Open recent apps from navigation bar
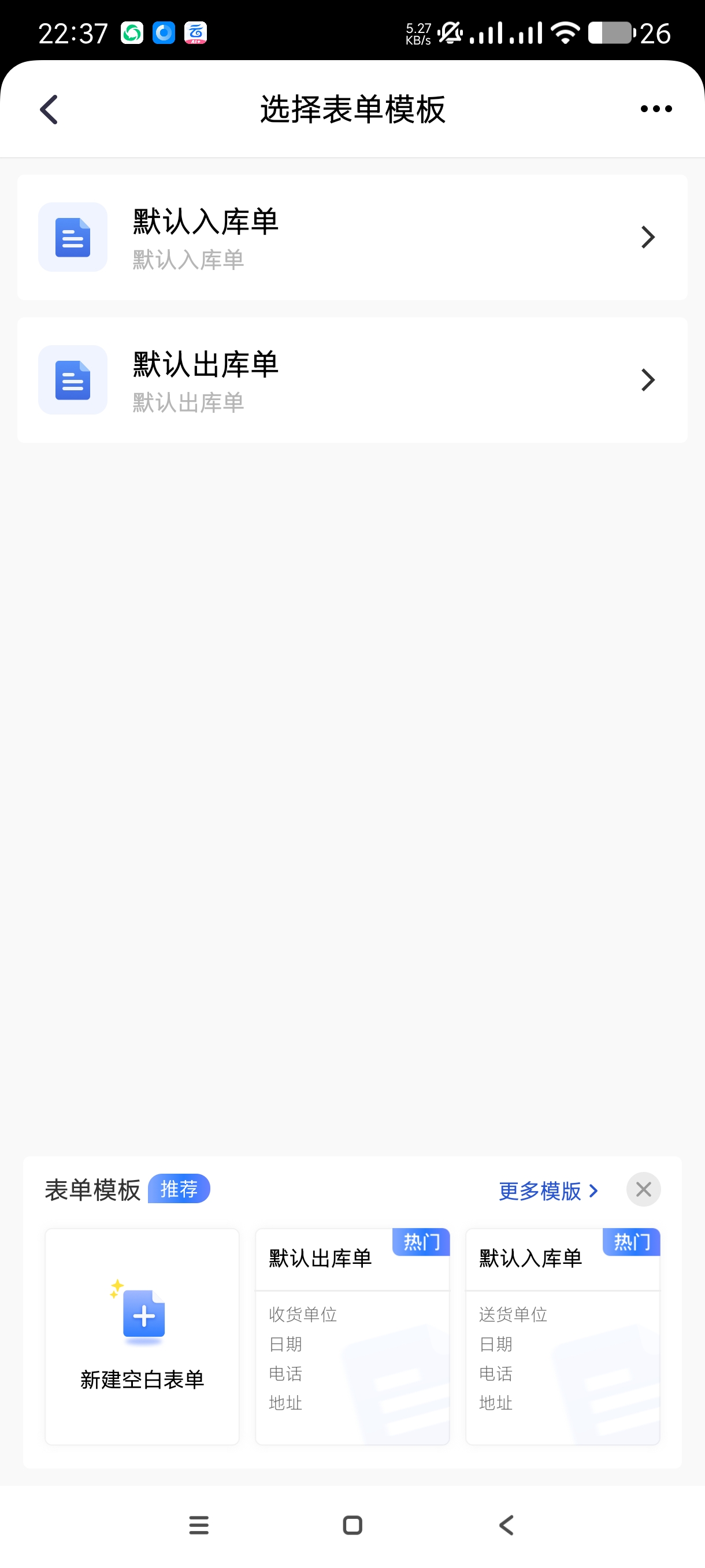The height and width of the screenshot is (1568, 705). pos(199,1525)
